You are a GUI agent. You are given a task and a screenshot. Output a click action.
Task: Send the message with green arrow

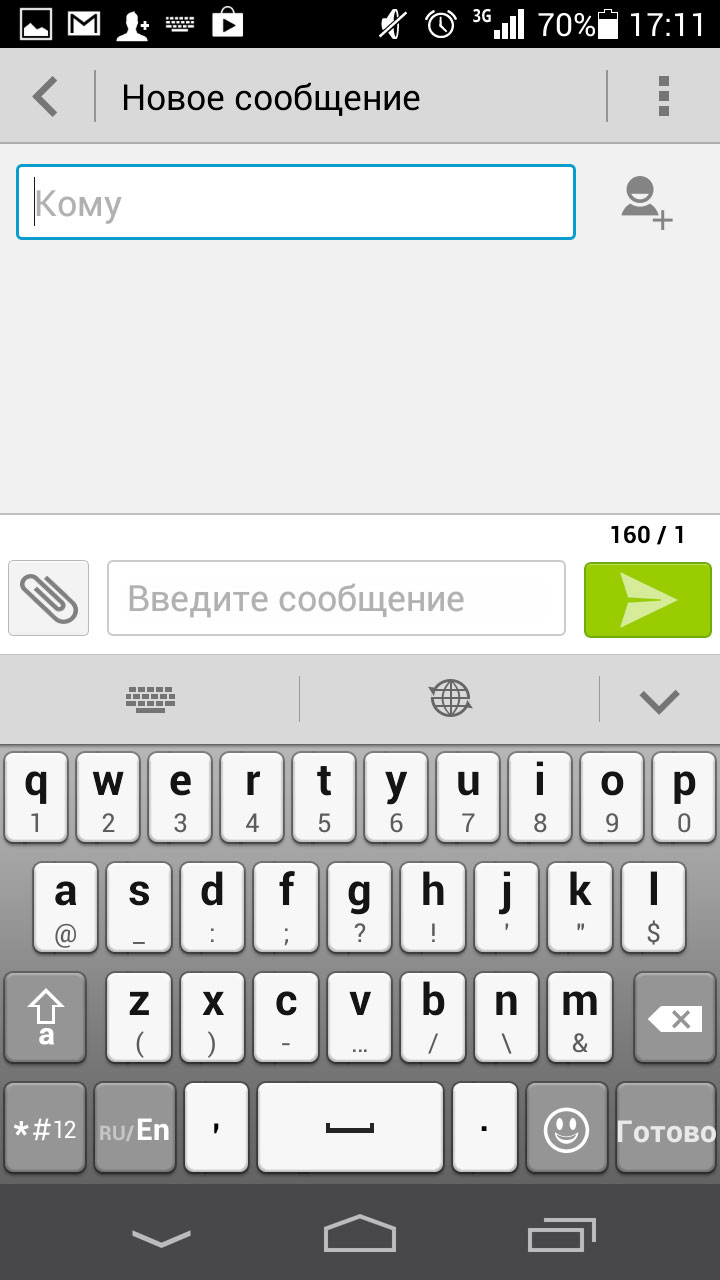click(648, 600)
